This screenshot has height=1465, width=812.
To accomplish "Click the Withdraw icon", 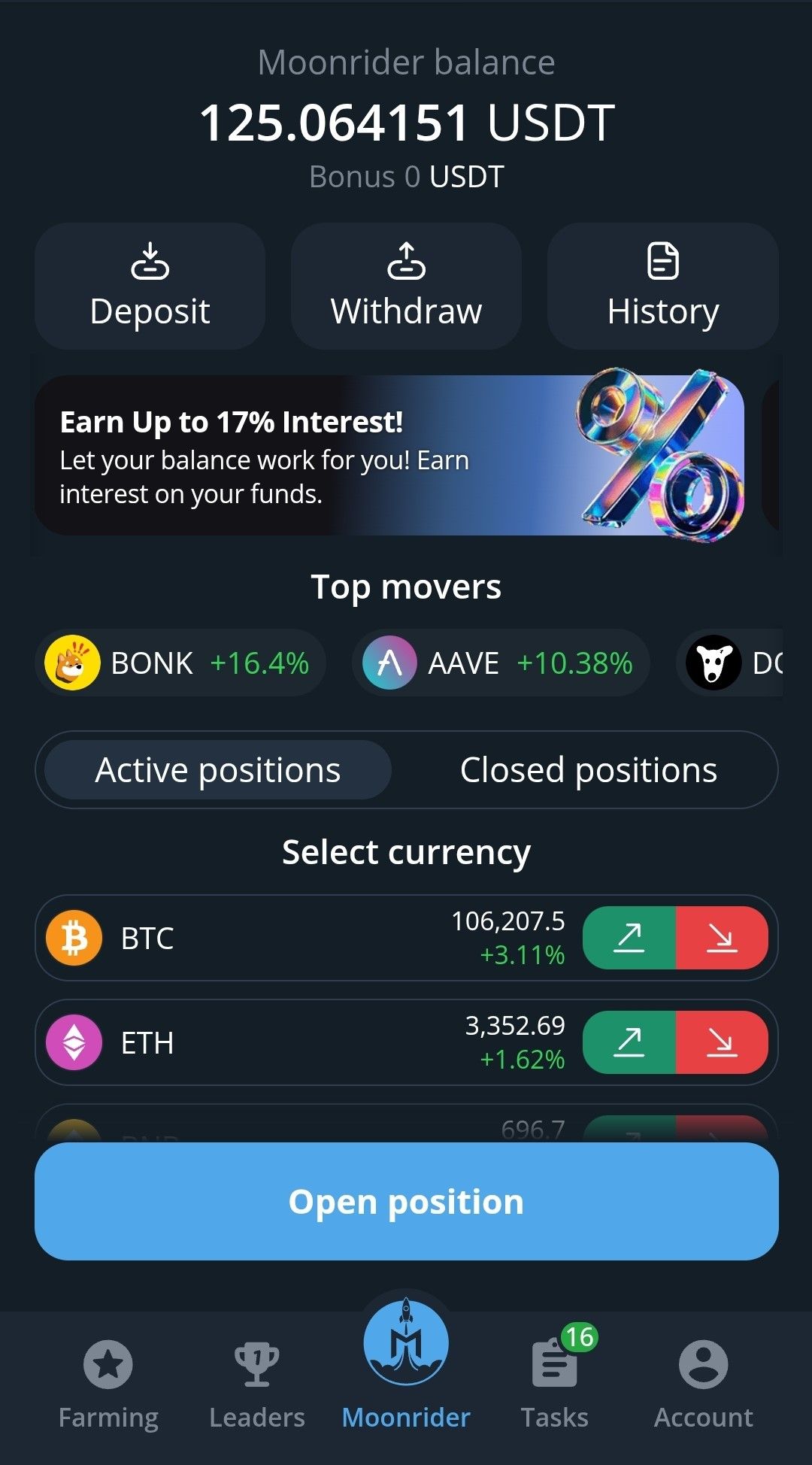I will [x=405, y=262].
